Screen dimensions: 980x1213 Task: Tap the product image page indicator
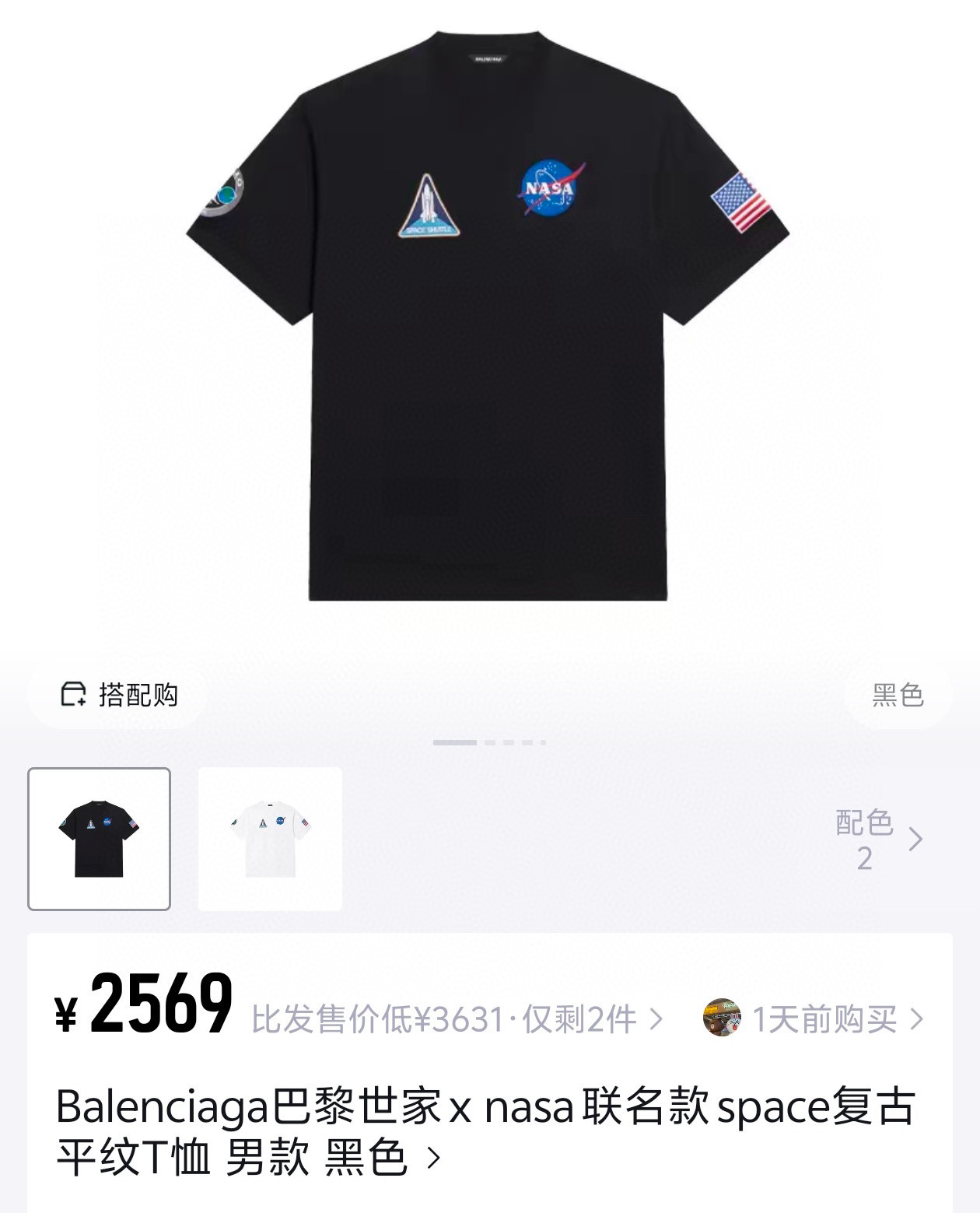coord(489,742)
